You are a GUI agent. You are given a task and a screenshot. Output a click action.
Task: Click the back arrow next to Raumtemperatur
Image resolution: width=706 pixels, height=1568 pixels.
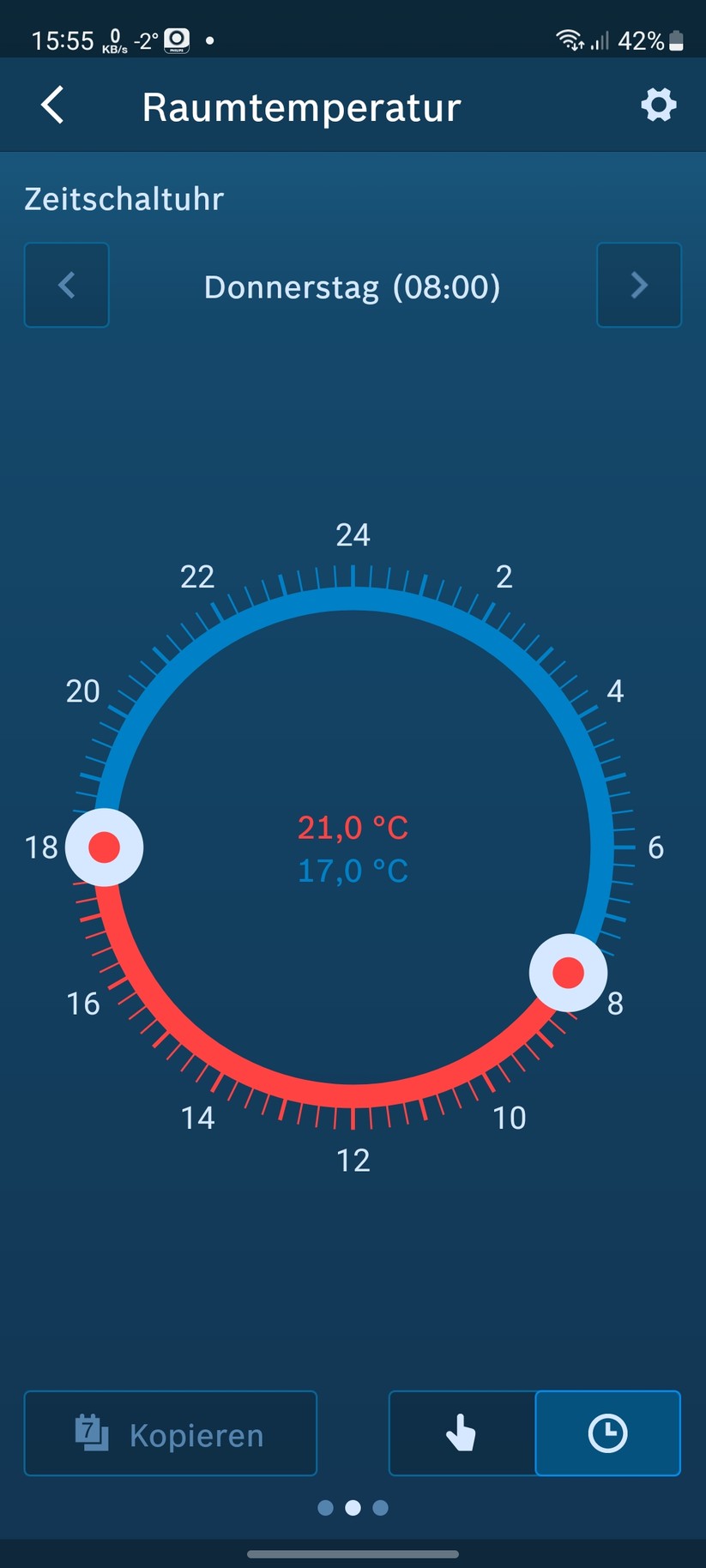pyautogui.click(x=51, y=105)
